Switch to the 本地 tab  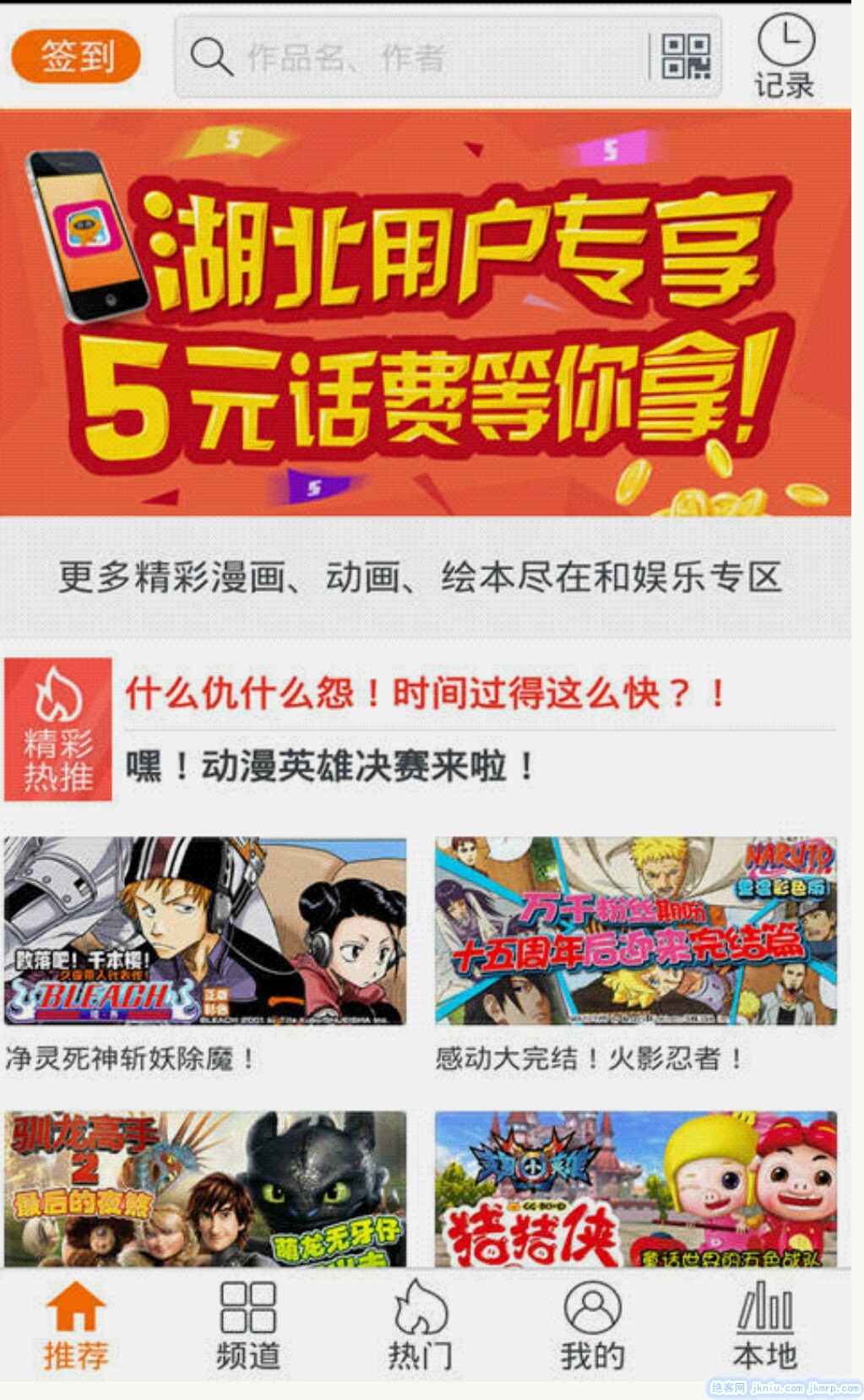pos(765,1325)
